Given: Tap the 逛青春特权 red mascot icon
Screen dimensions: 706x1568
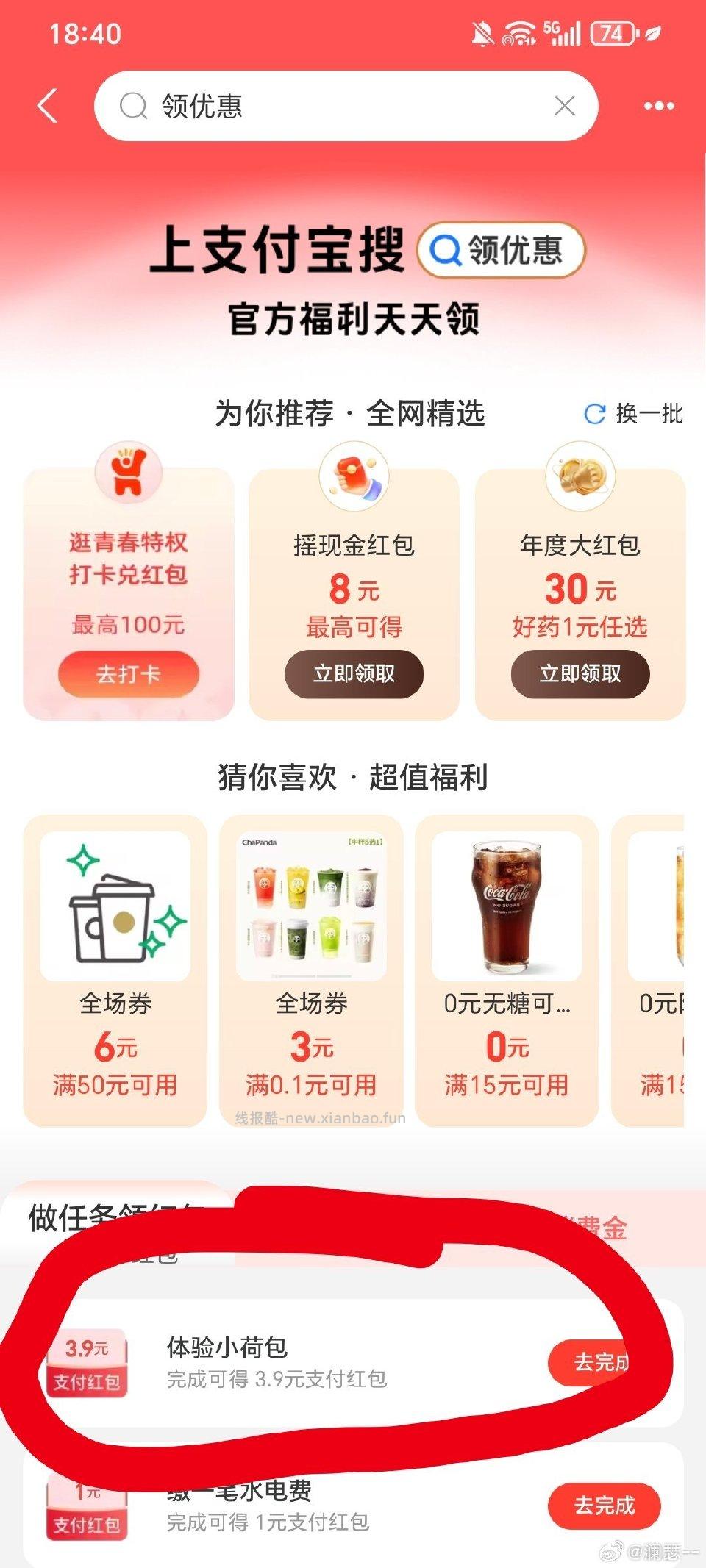Looking at the screenshot, I should click(x=129, y=474).
